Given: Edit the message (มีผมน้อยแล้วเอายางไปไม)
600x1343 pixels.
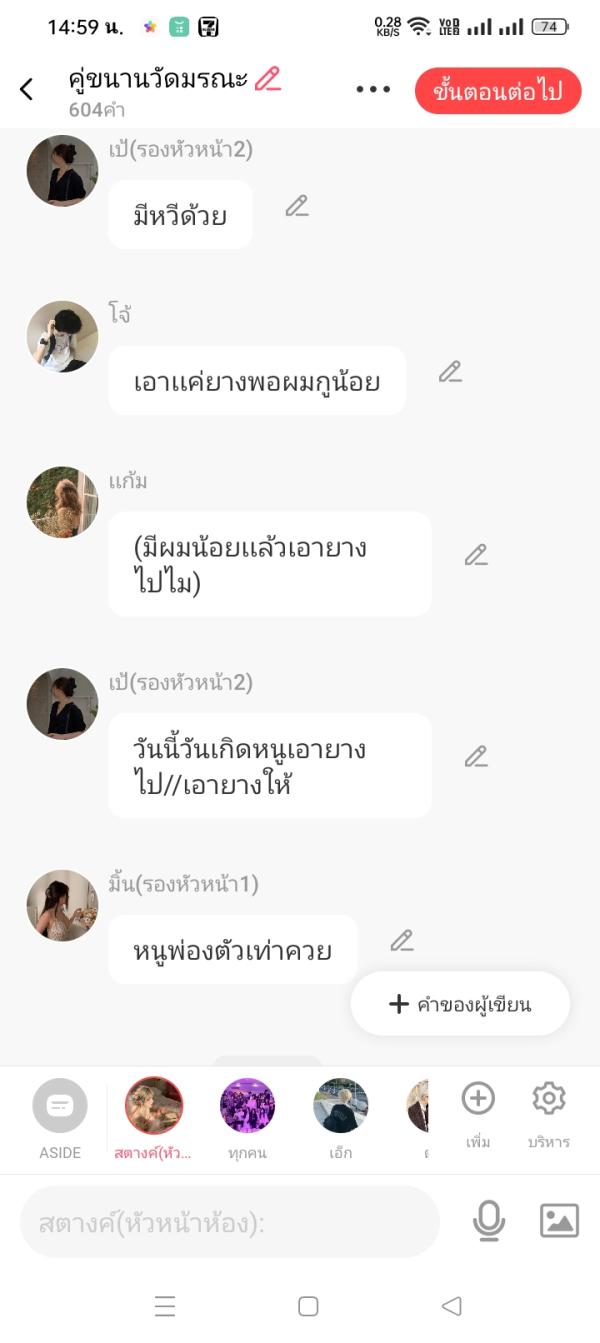Looking at the screenshot, I should pyautogui.click(x=476, y=555).
